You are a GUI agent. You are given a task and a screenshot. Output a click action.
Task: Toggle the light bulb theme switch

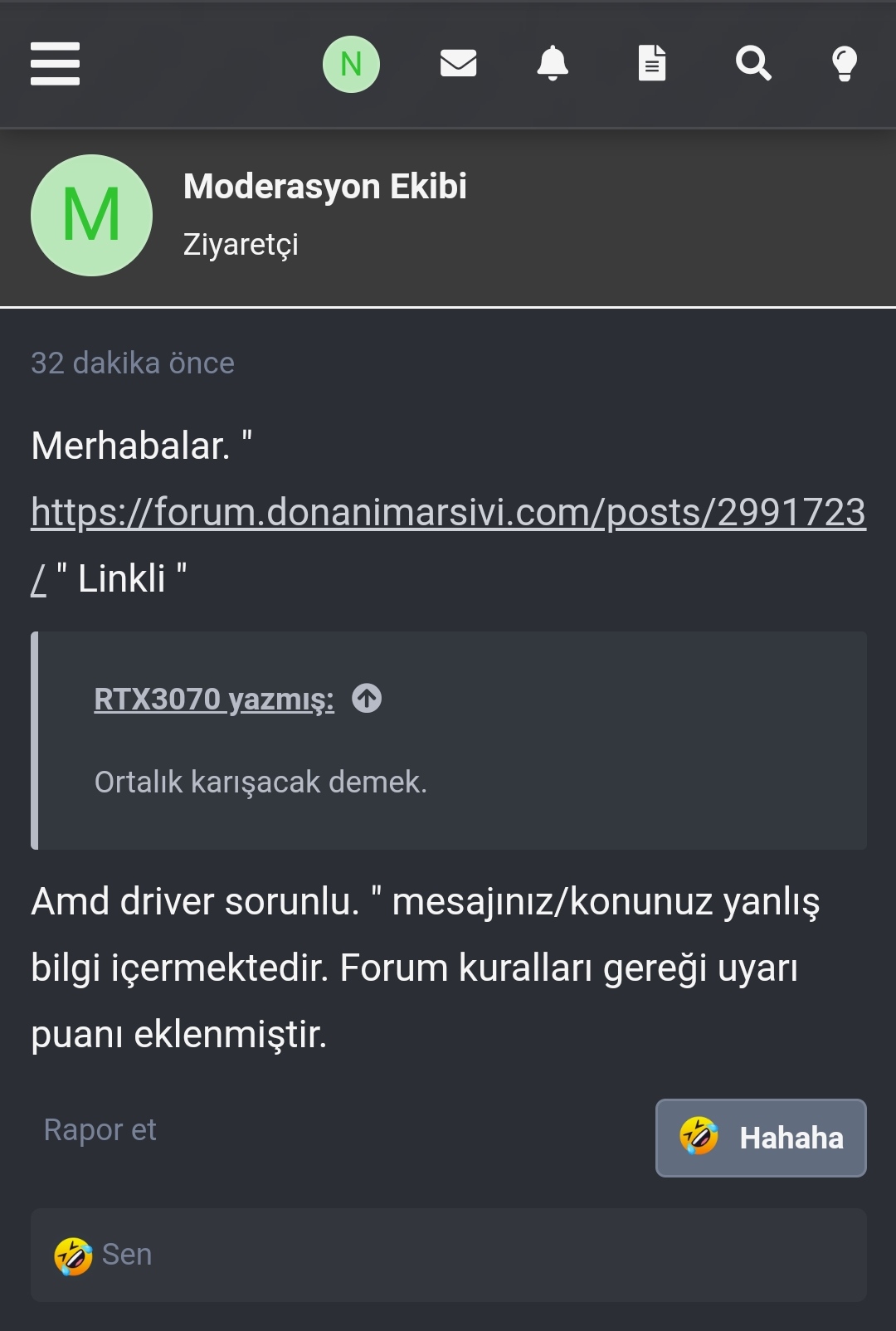pyautogui.click(x=844, y=63)
